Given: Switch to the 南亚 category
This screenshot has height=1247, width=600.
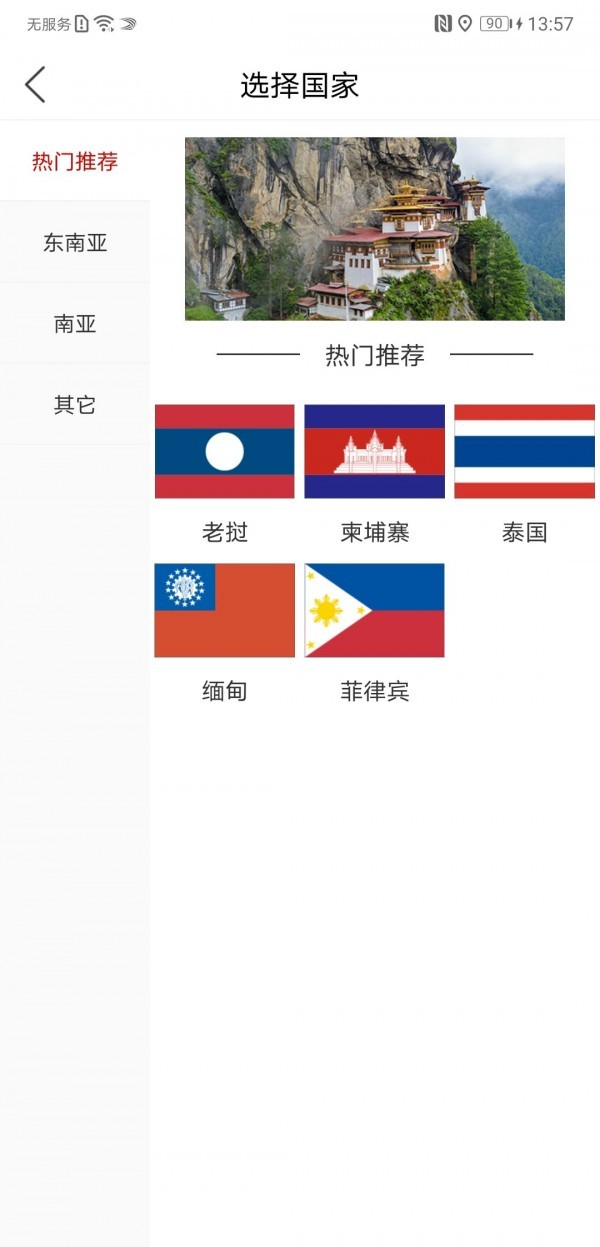Looking at the screenshot, I should pos(75,324).
